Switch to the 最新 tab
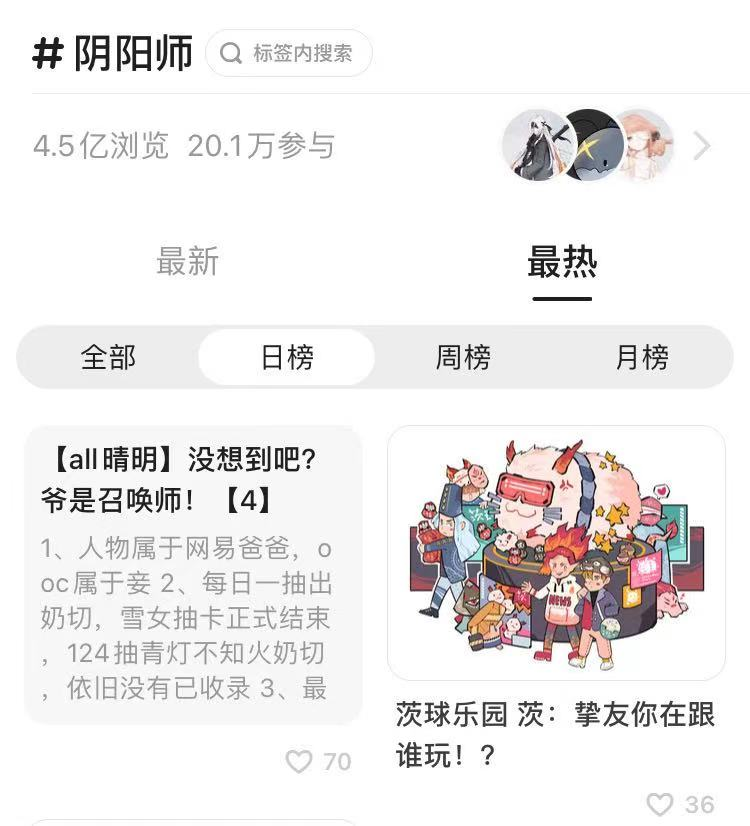The image size is (750, 826). pos(187,262)
